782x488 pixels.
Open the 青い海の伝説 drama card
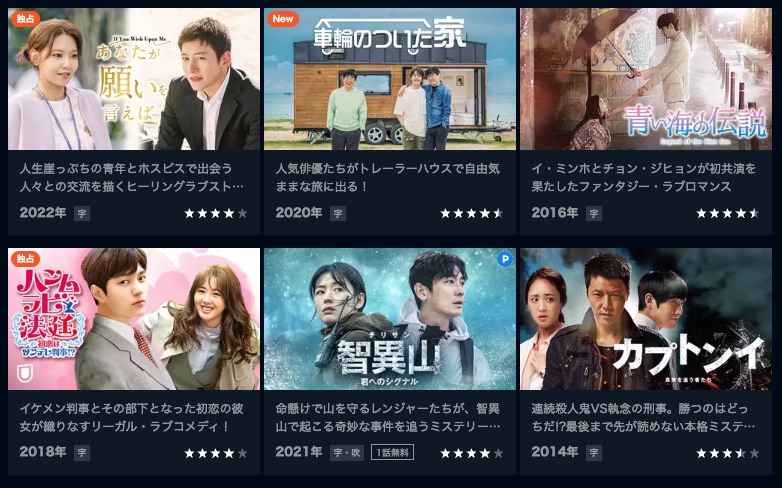pyautogui.click(x=645, y=80)
